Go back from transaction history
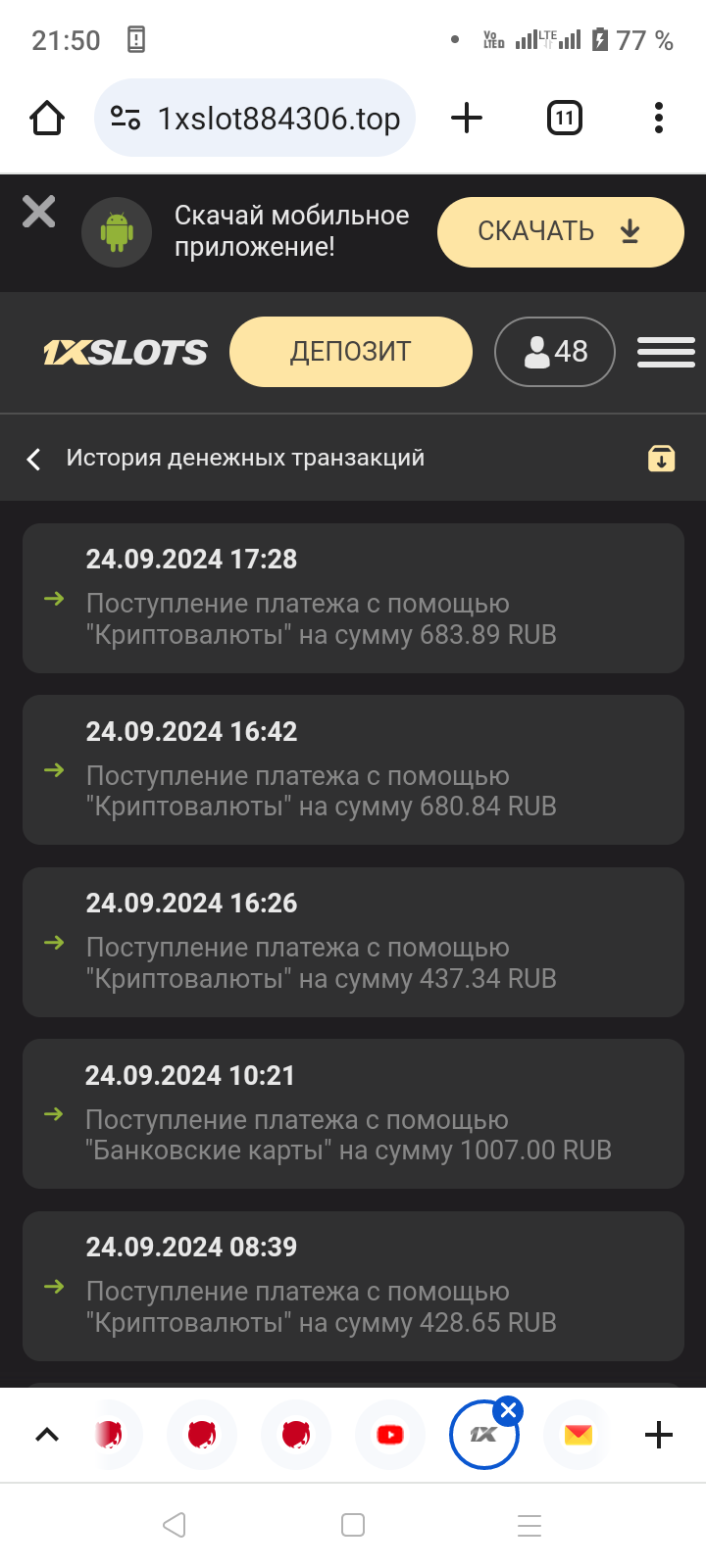The height and width of the screenshot is (1568, 706). (x=34, y=459)
